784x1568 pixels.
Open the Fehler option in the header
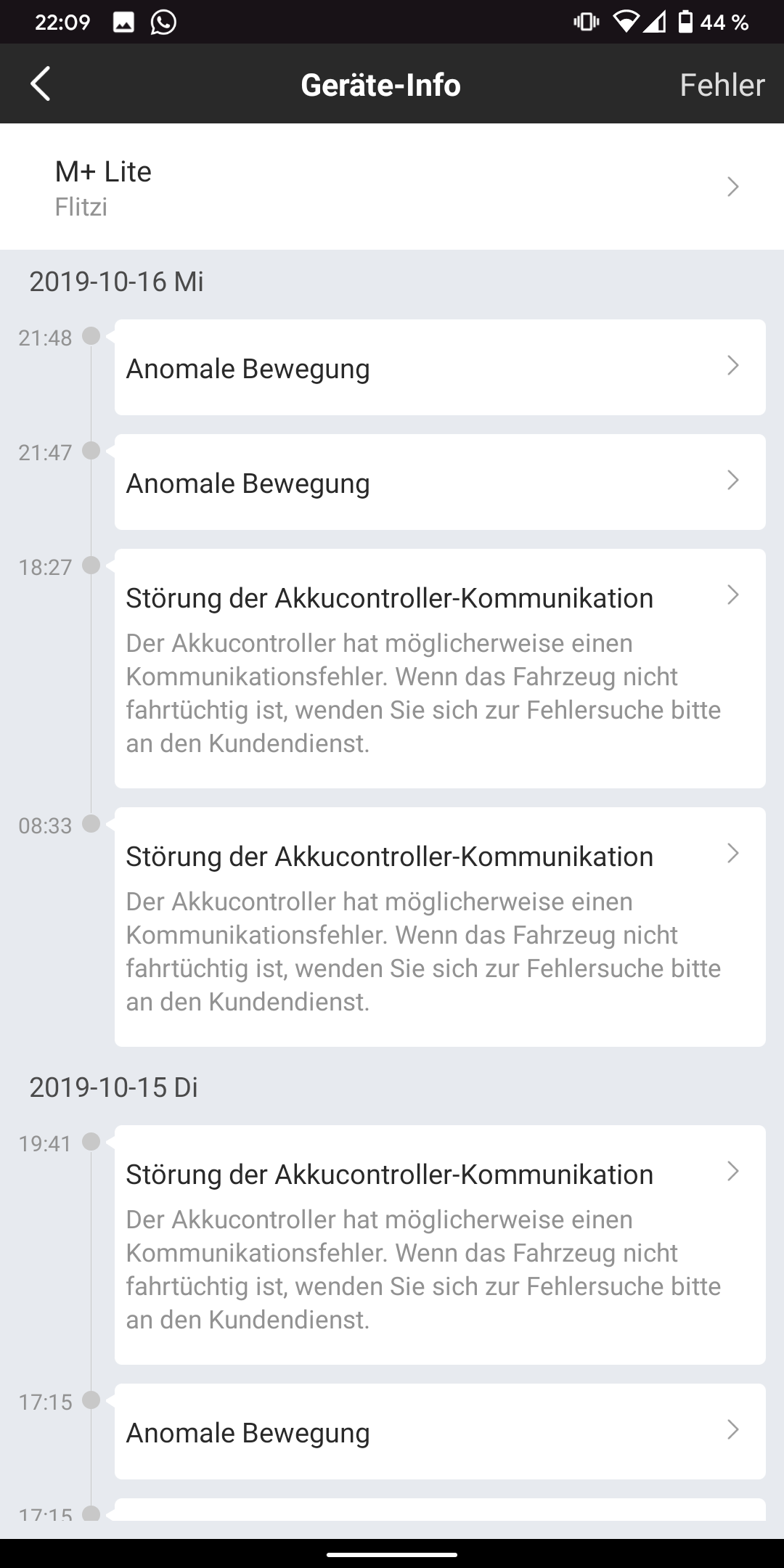(x=722, y=85)
